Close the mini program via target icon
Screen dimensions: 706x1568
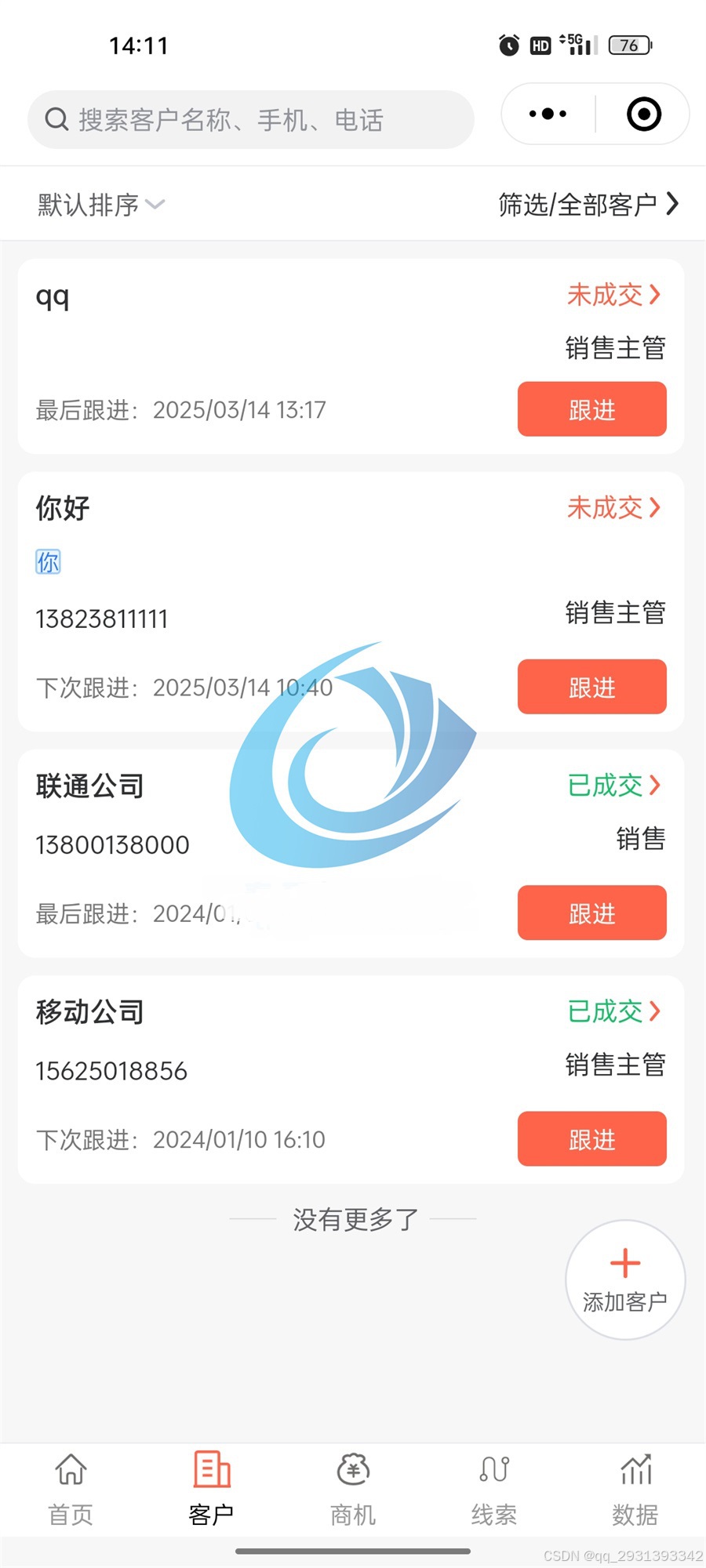pos(643,114)
